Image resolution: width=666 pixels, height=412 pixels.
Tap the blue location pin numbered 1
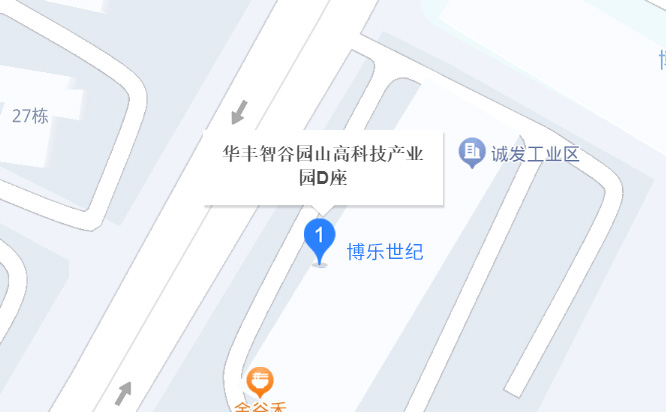tap(319, 239)
